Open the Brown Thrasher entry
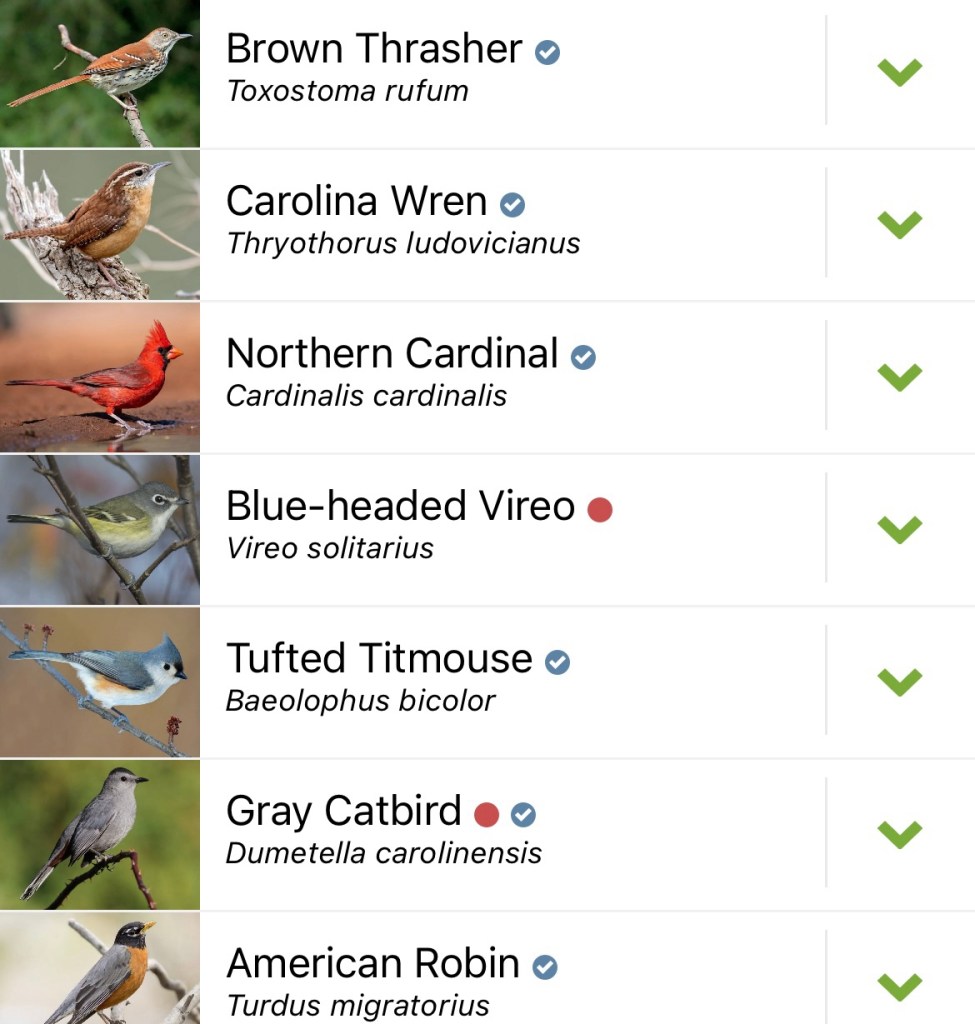Viewport: 975px width, 1024px height. pyautogui.click(x=373, y=50)
